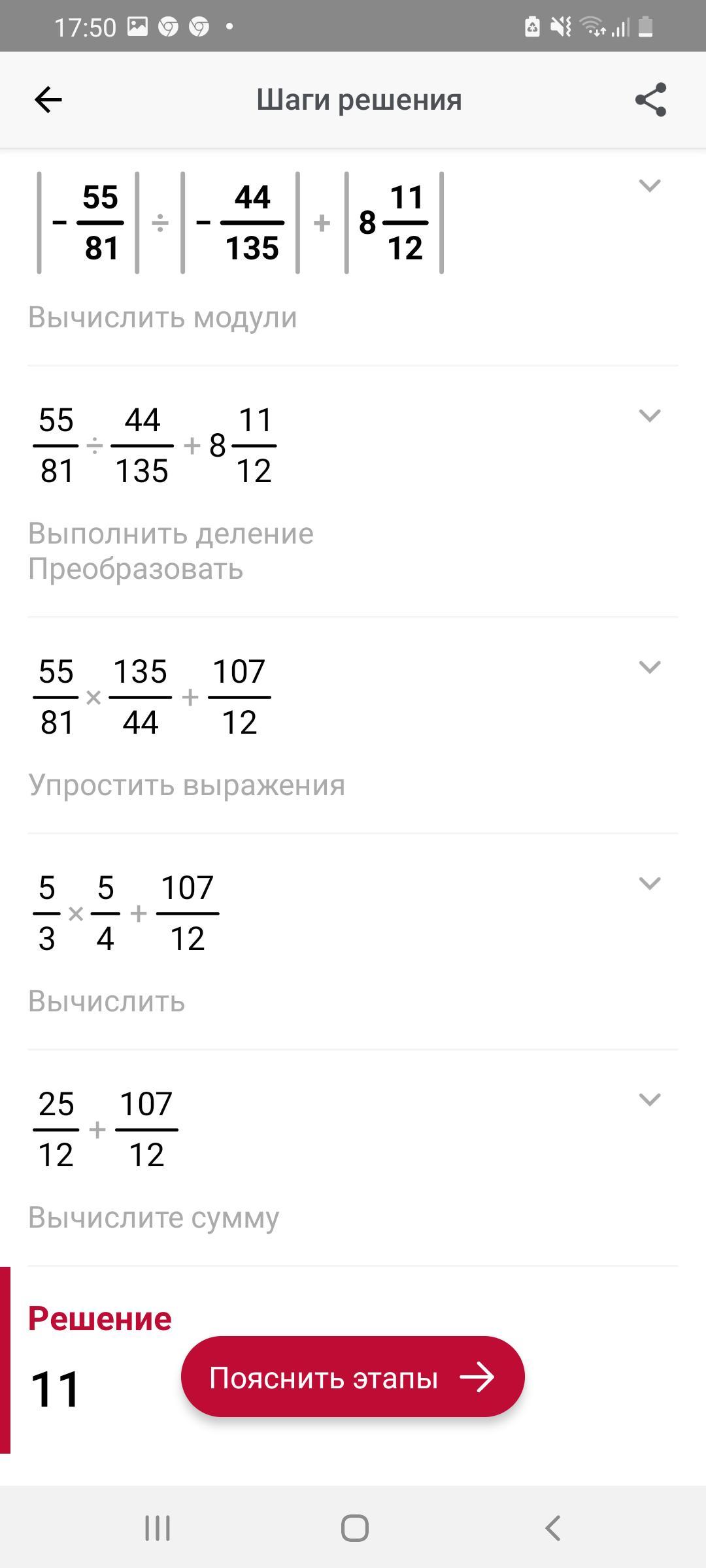
Task: Tap the Пояснить этапы button
Action: (353, 1377)
